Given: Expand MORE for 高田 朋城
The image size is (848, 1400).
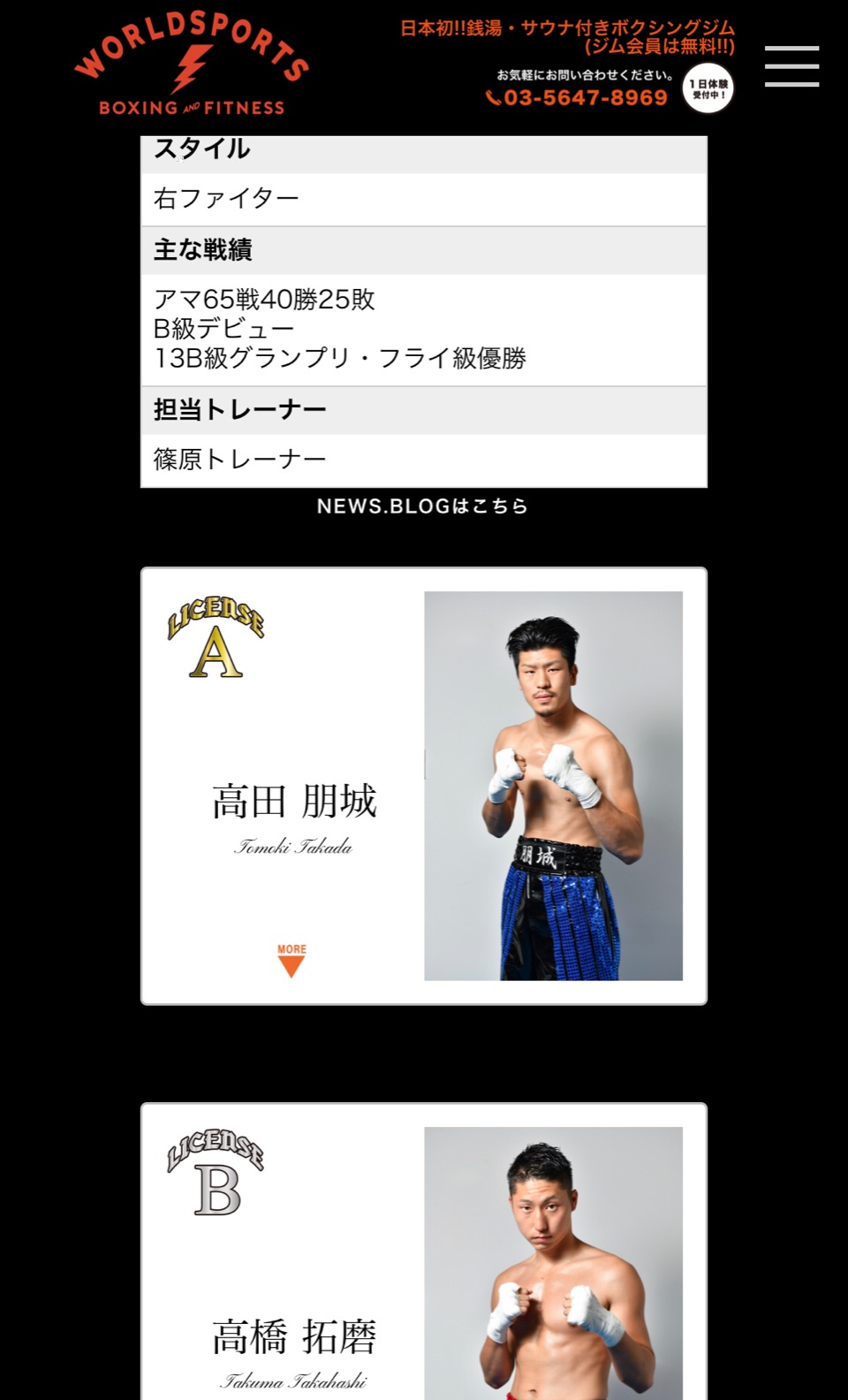Looking at the screenshot, I should (291, 961).
